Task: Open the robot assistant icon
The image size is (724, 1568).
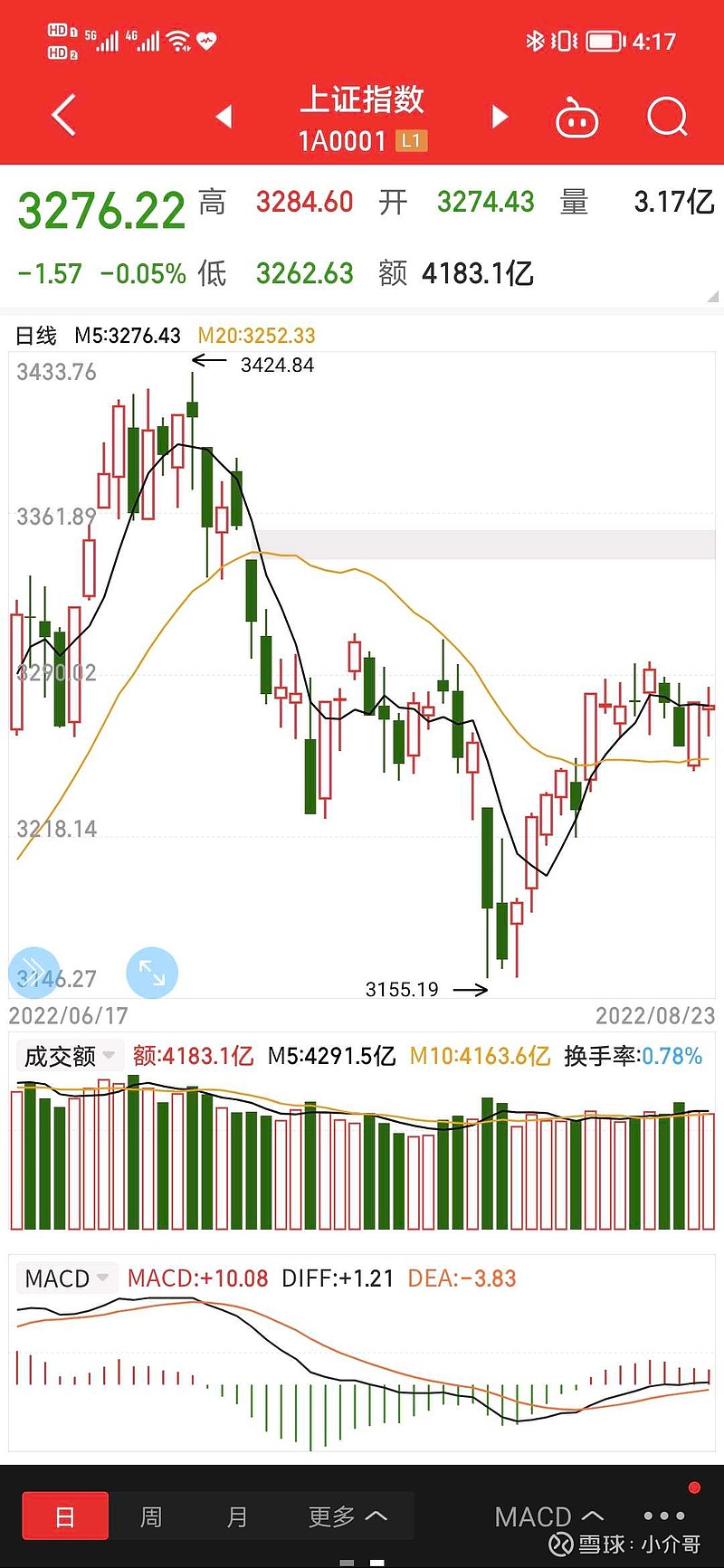Action: 576,117
